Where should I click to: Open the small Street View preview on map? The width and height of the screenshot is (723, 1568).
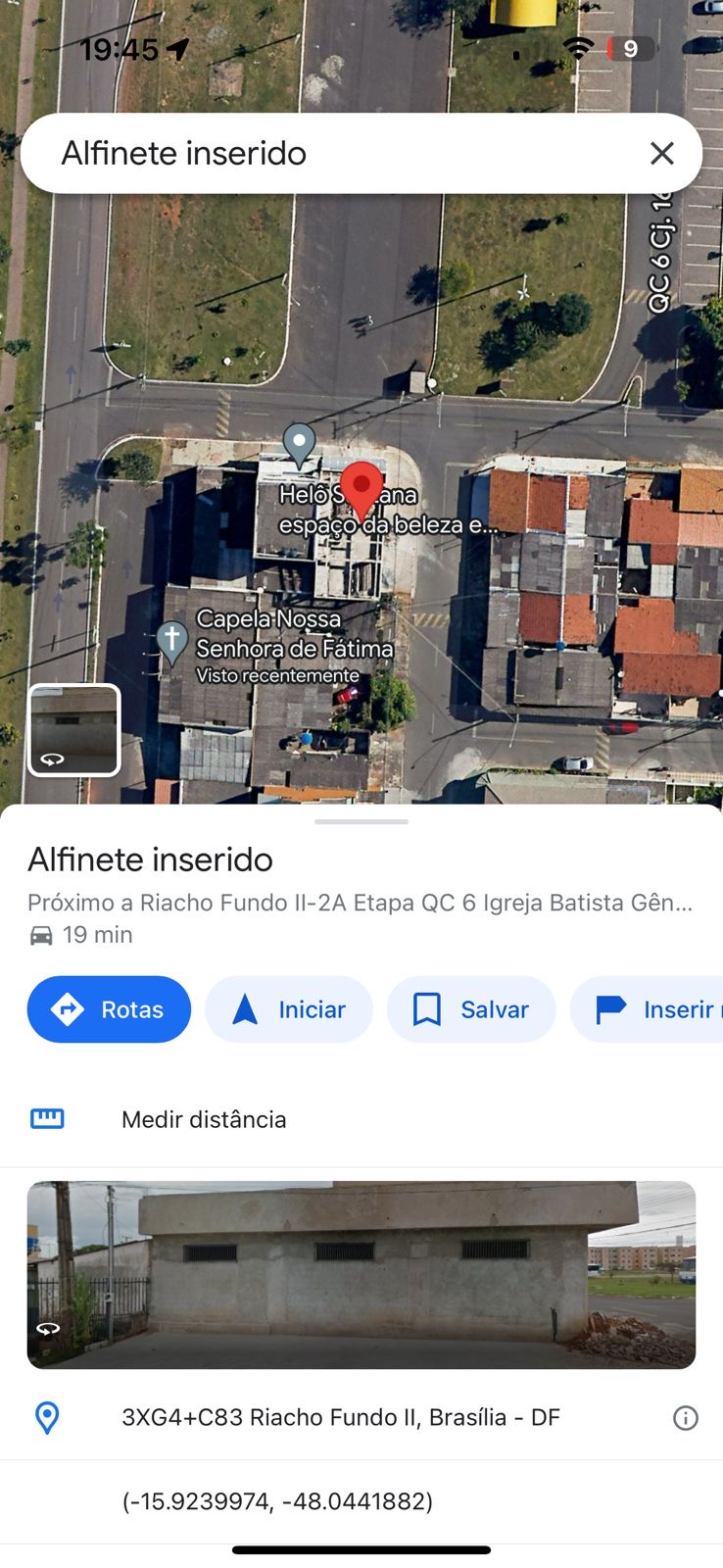tap(74, 730)
